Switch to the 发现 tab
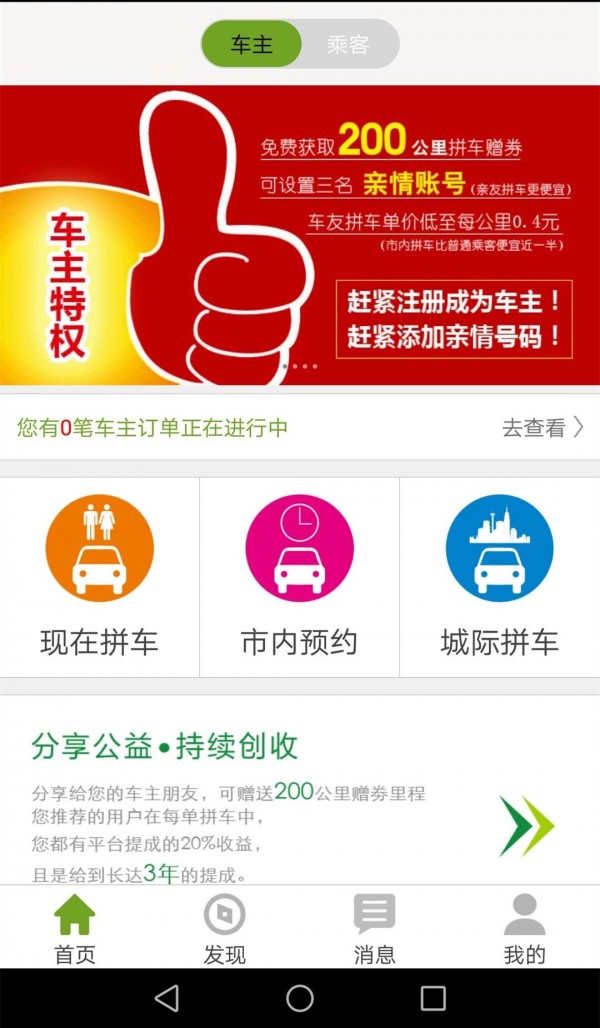The image size is (600, 1028). 225,927
